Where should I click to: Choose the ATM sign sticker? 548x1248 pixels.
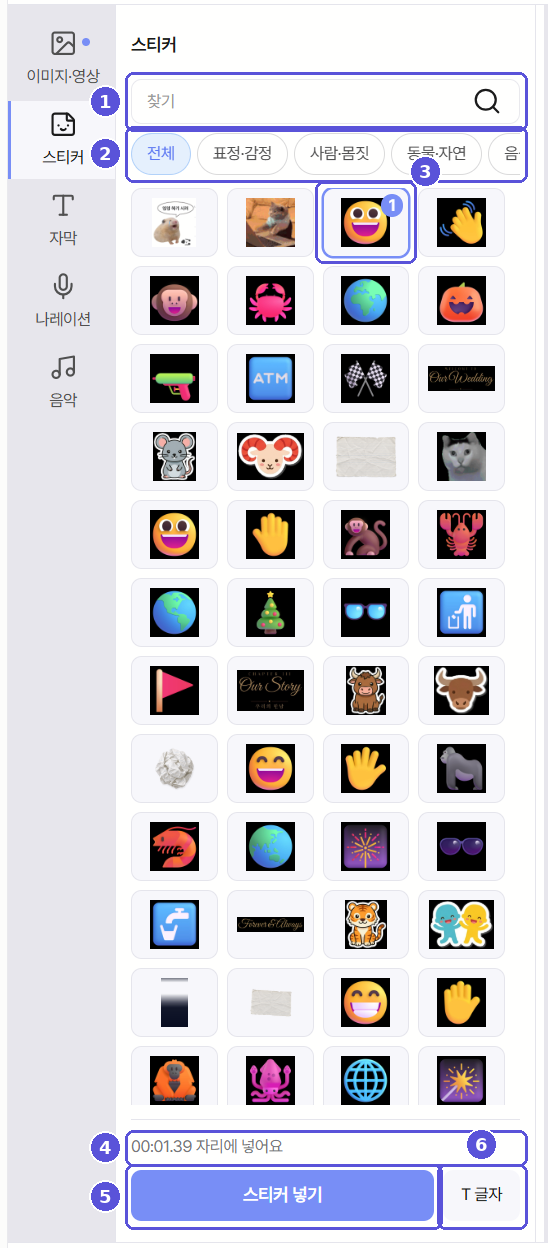(x=270, y=378)
